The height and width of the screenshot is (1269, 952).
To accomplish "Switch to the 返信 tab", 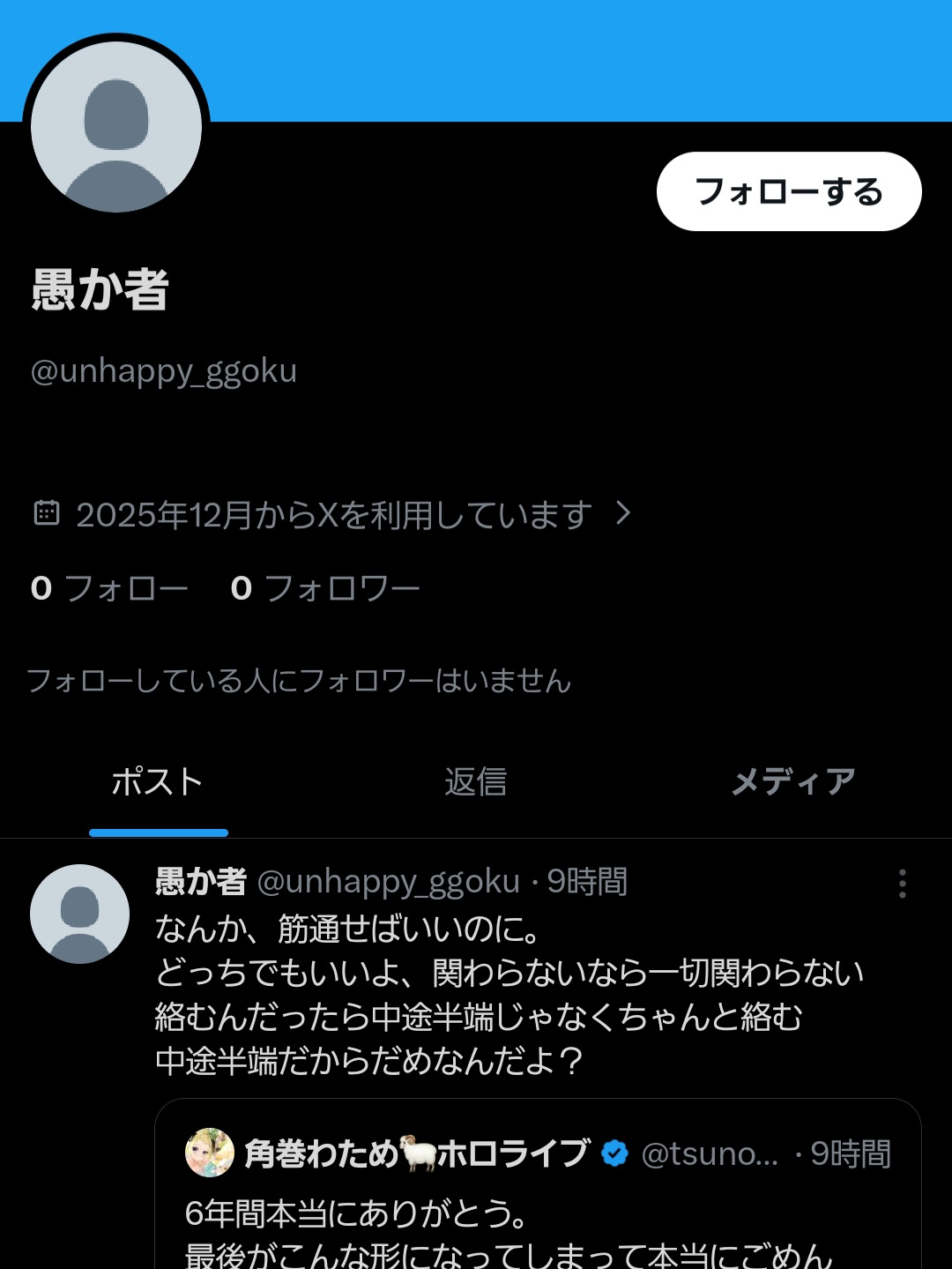I will 475,782.
